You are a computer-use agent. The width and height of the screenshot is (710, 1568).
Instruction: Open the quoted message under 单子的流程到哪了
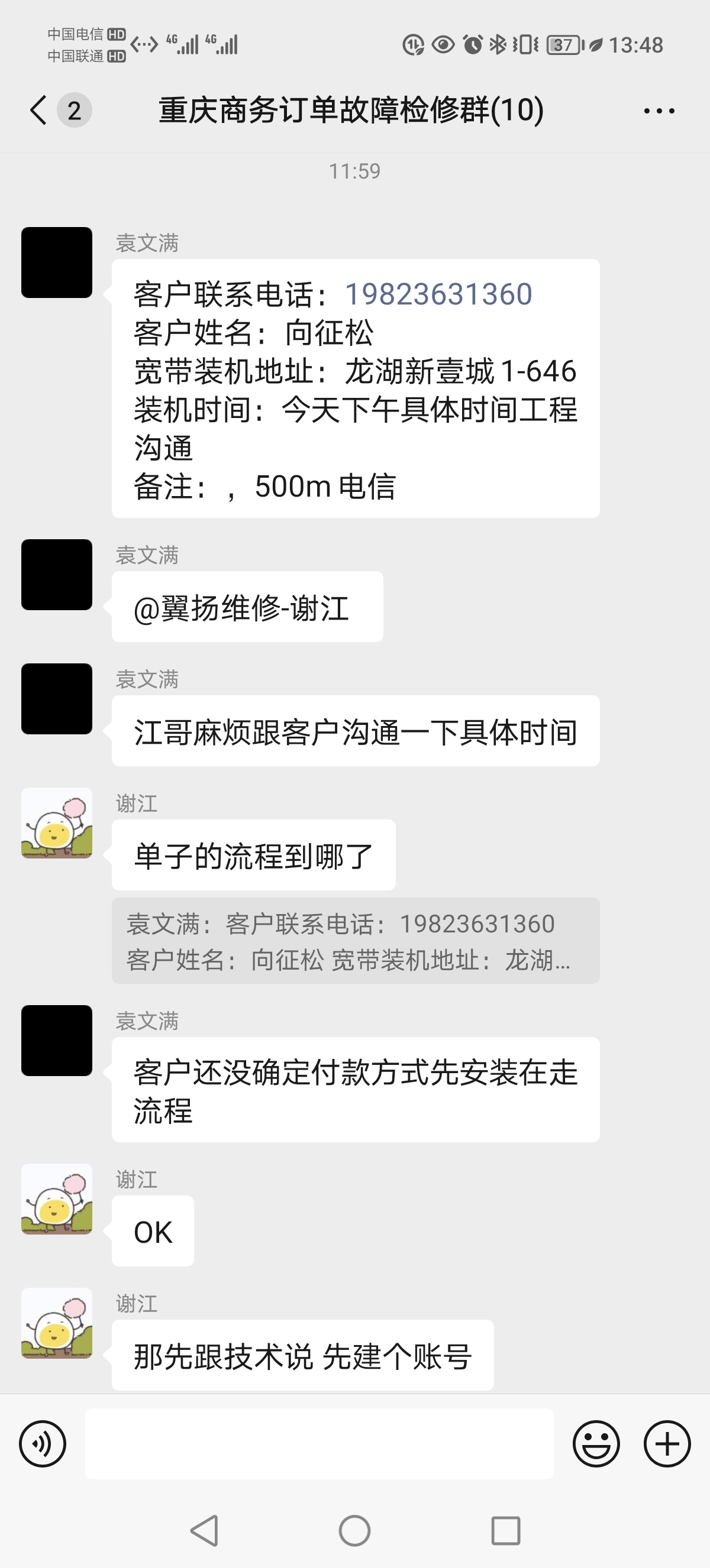[x=356, y=941]
